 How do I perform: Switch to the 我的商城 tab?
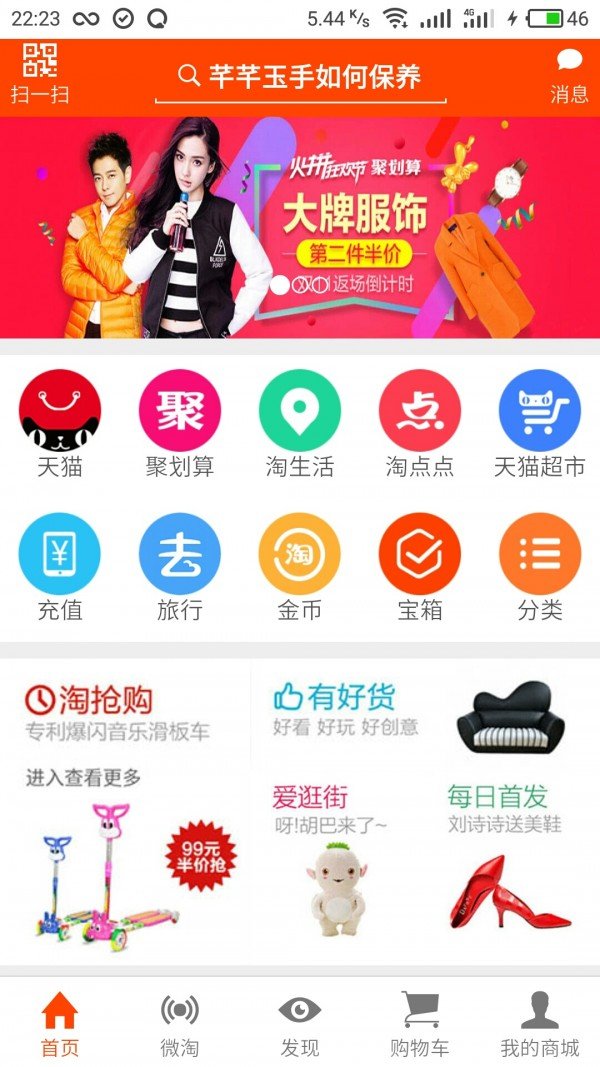pyautogui.click(x=540, y=1022)
